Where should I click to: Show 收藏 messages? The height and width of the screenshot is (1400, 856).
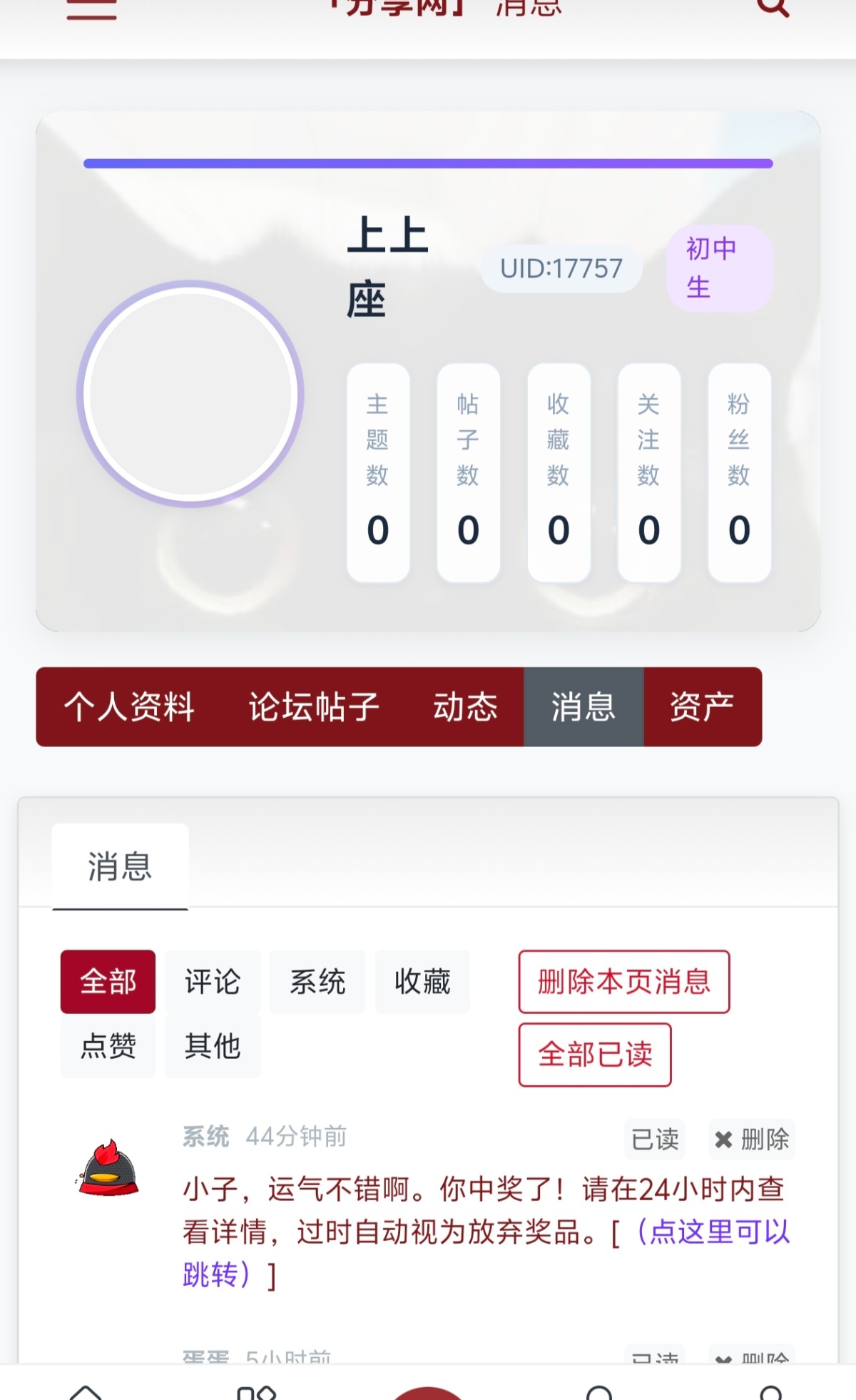click(x=422, y=982)
